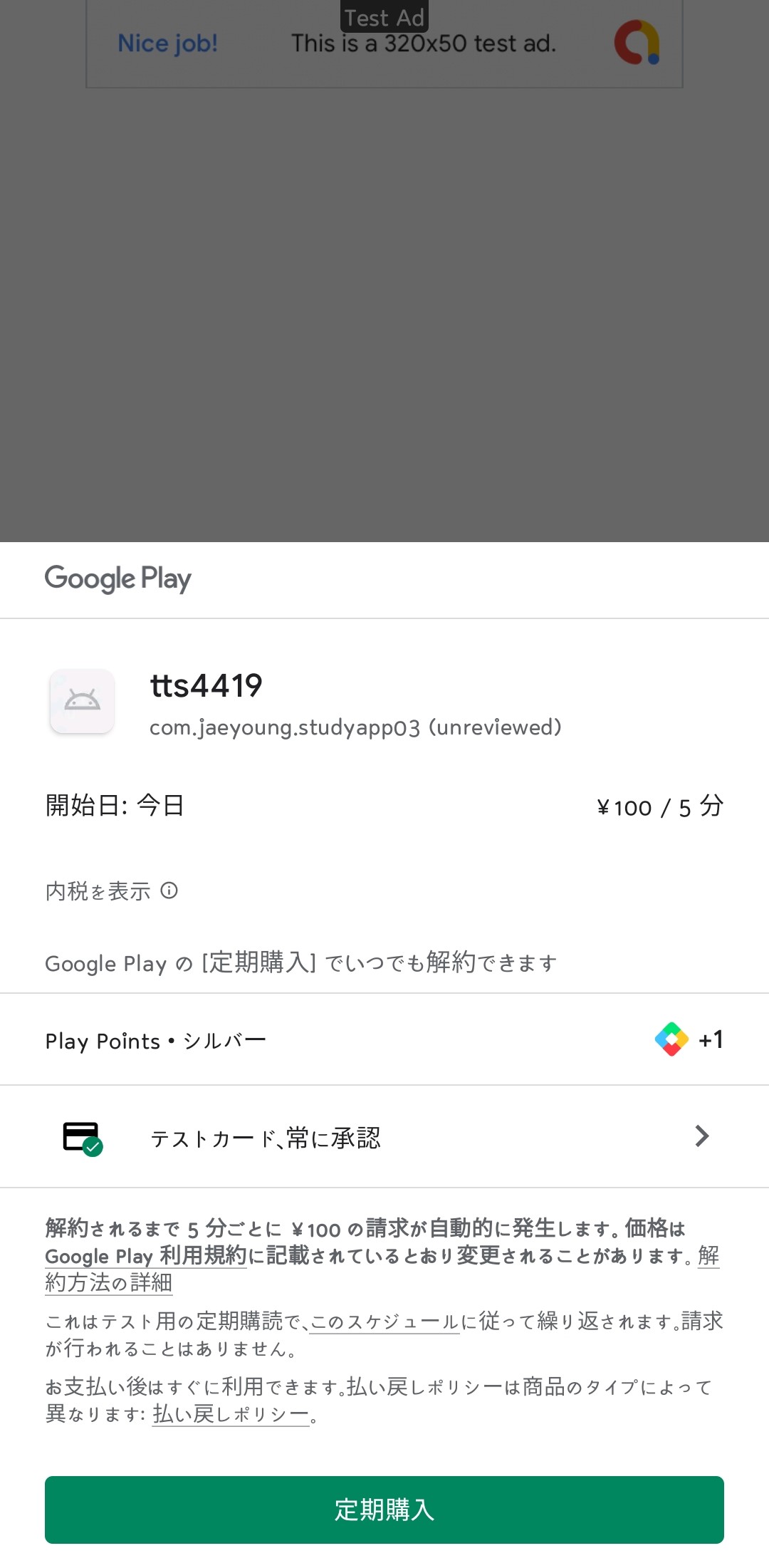Open the Play Points シルバー row

384,1040
